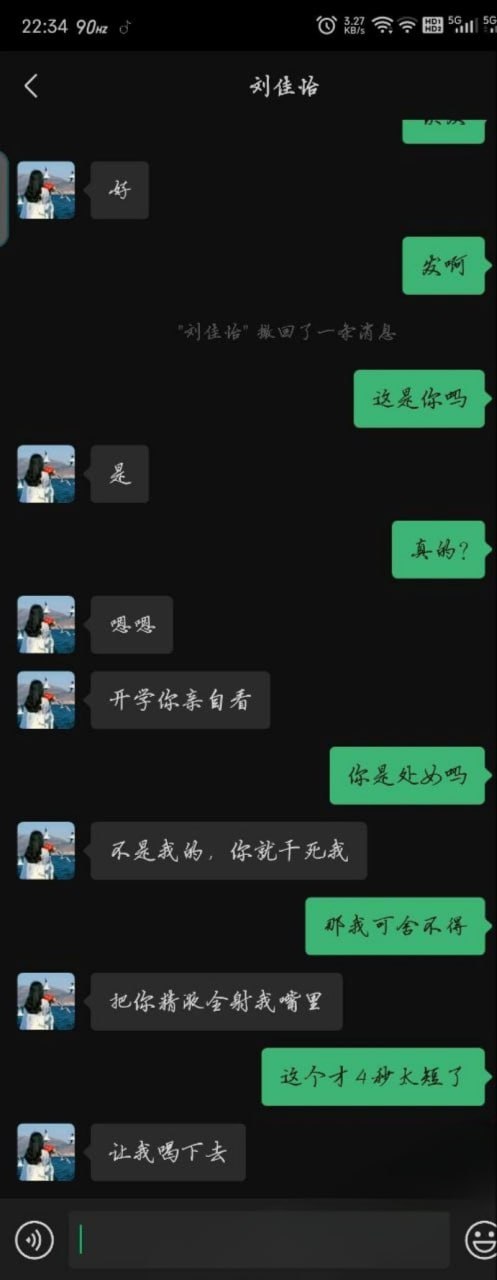Open the emoji sticker panel
Viewport: 497px width, 1280px height.
click(x=481, y=1241)
